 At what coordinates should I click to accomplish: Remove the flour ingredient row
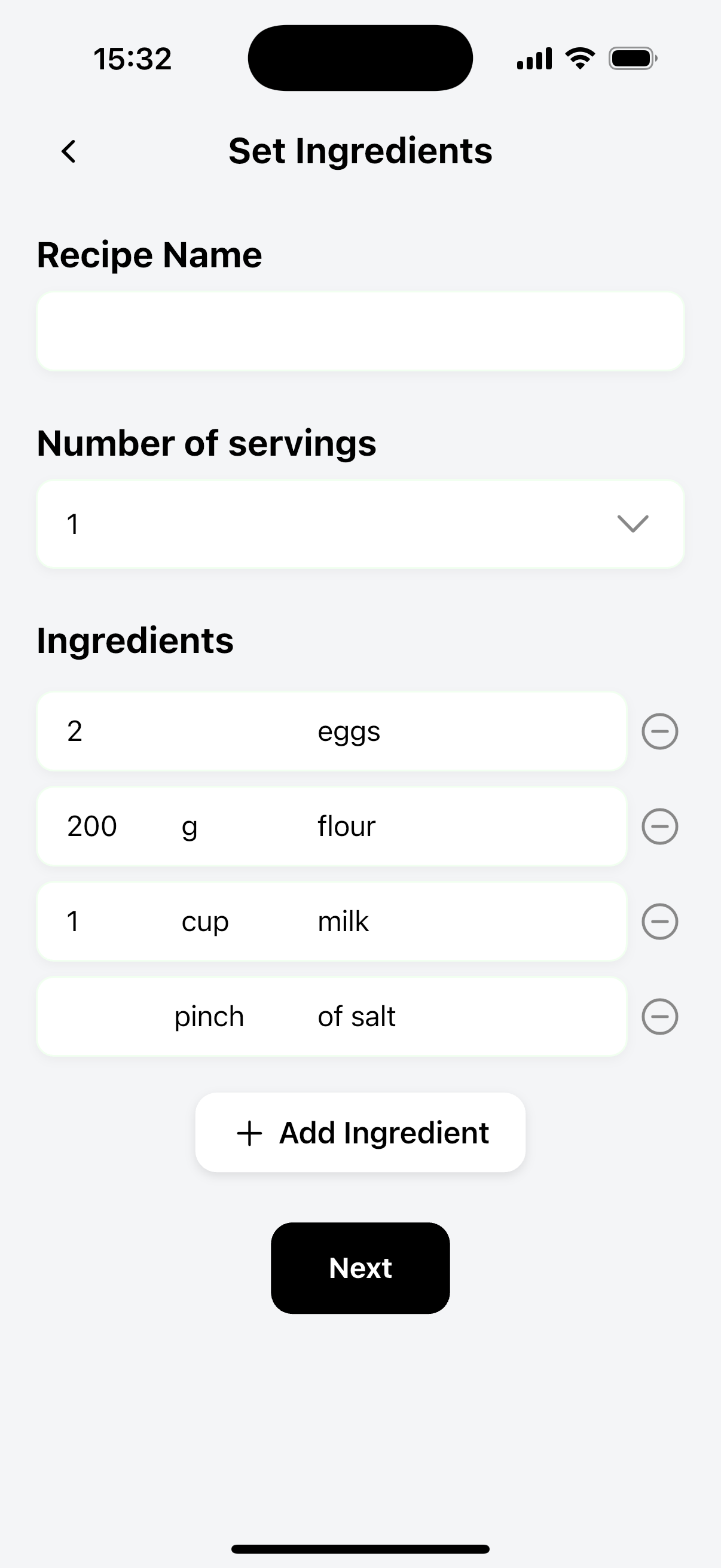(x=659, y=826)
